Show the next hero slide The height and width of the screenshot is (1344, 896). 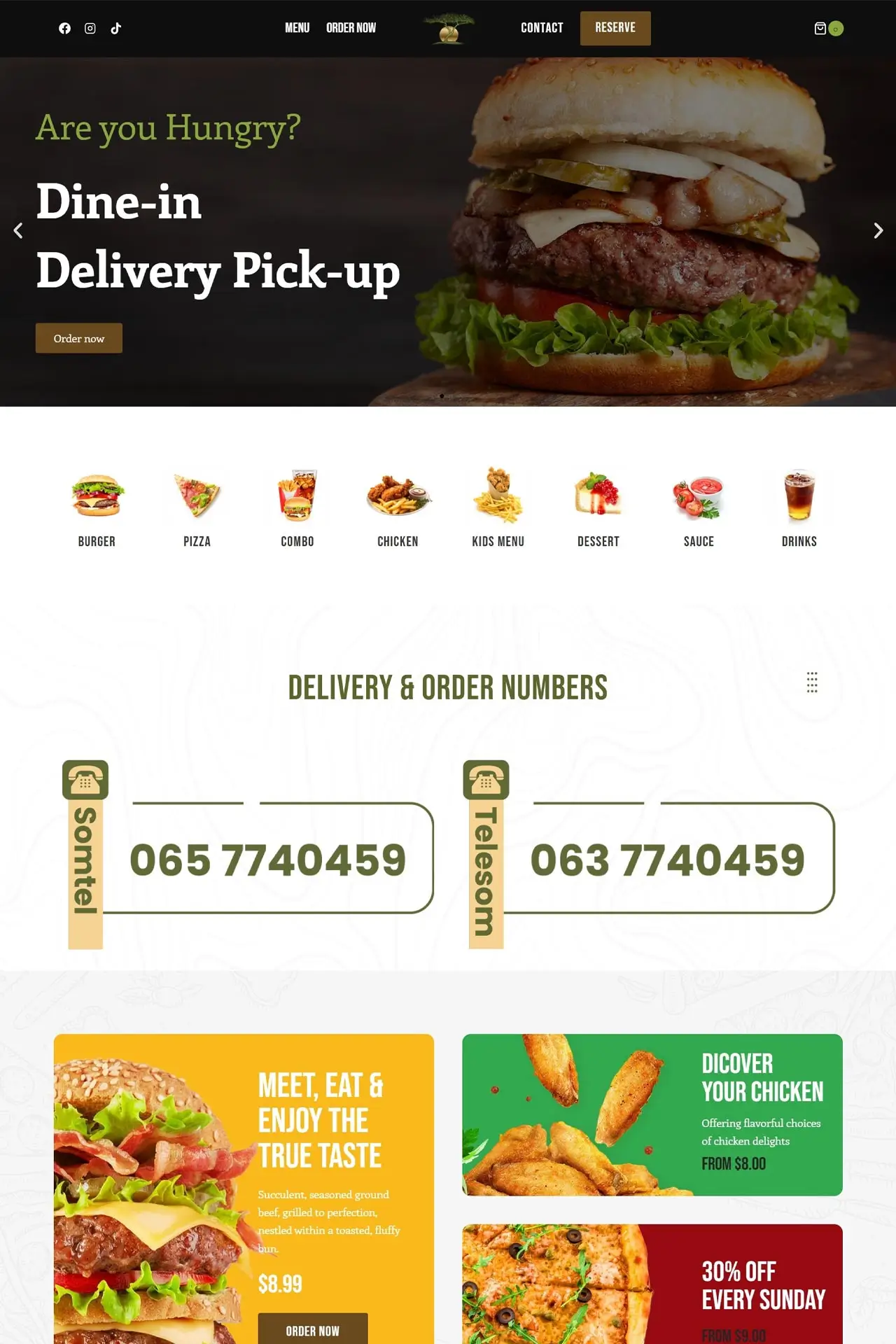coord(878,230)
